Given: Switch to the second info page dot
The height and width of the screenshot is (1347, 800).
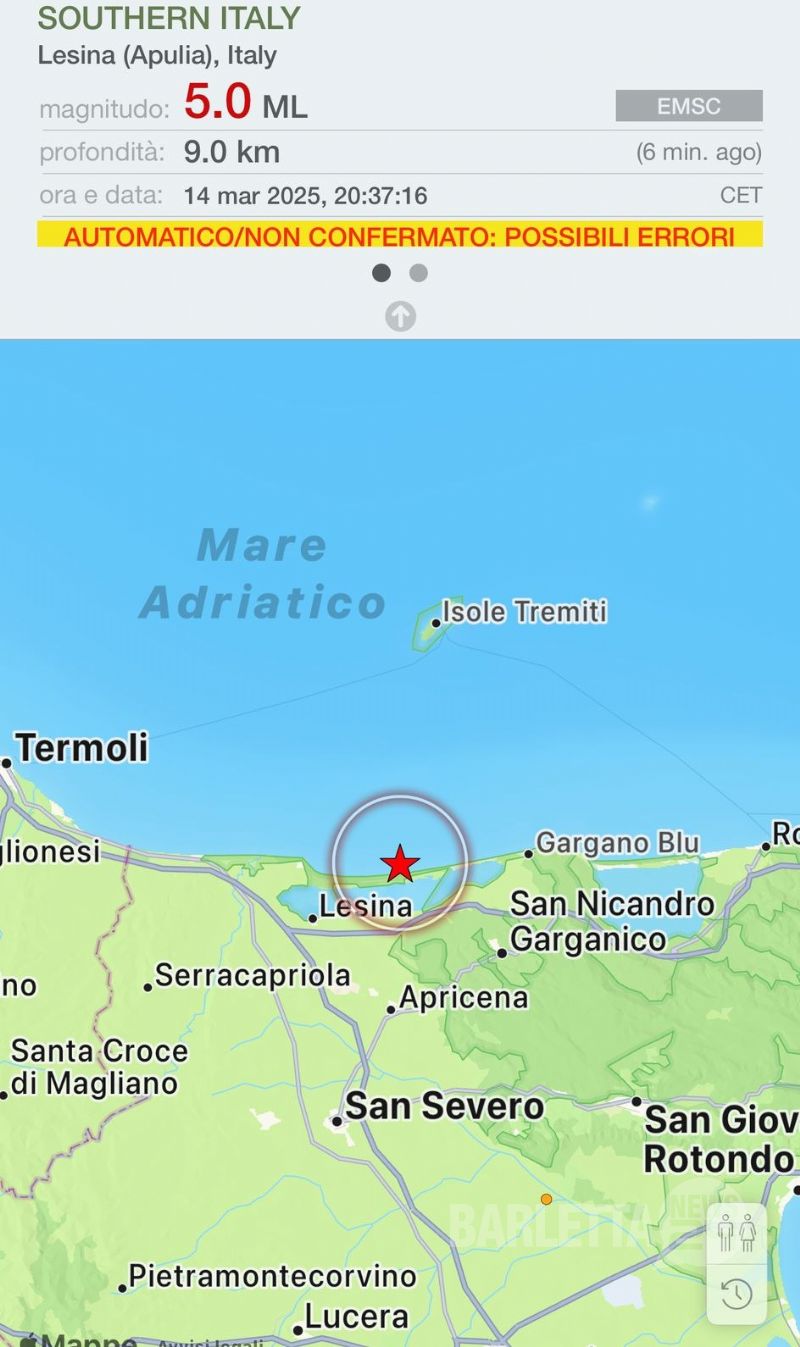Looking at the screenshot, I should (x=418, y=273).
